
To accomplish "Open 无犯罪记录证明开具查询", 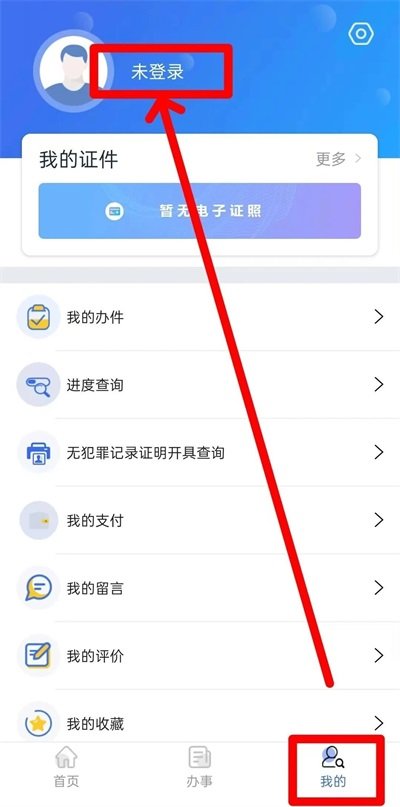I will point(200,452).
